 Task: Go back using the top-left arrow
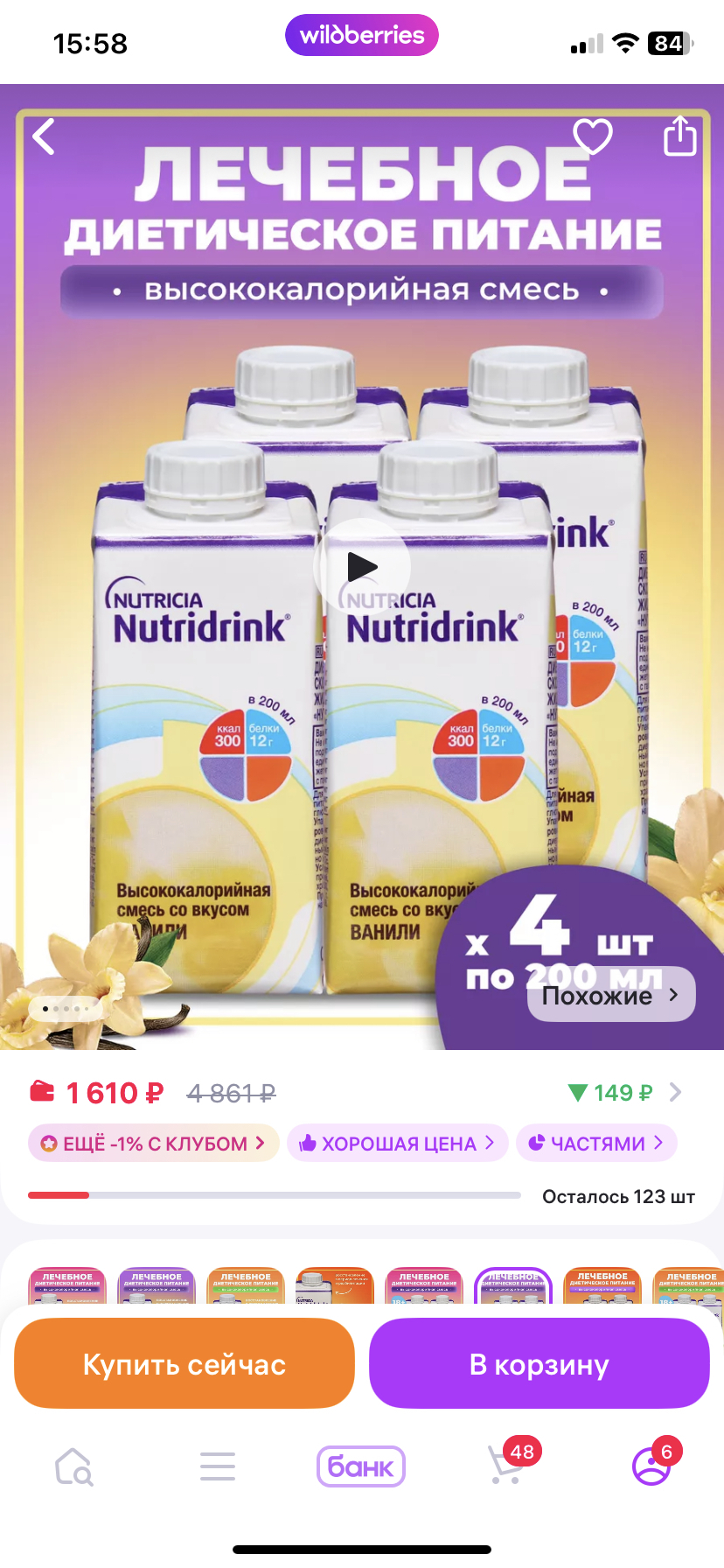pos(44,136)
